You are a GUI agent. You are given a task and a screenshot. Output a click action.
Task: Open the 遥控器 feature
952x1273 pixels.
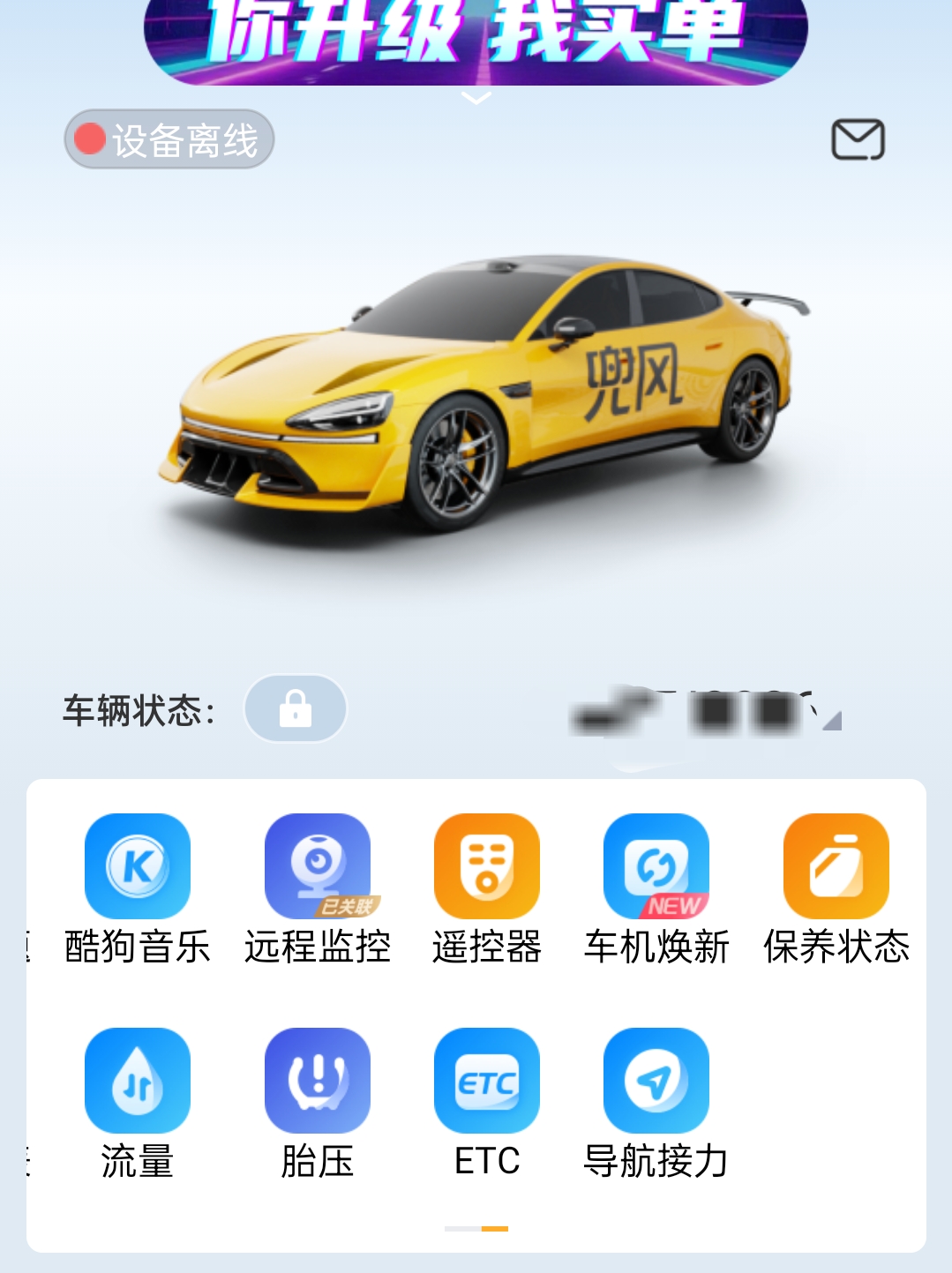point(487,866)
